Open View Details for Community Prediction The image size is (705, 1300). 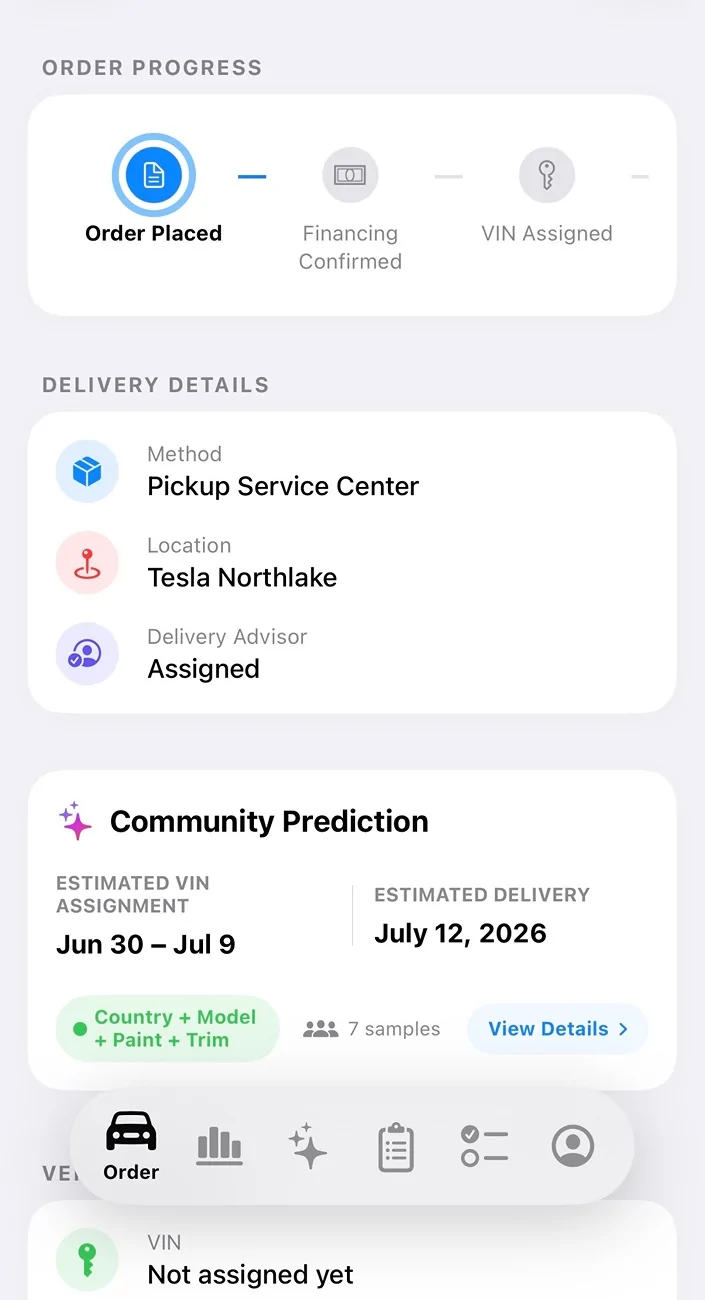(x=557, y=1029)
